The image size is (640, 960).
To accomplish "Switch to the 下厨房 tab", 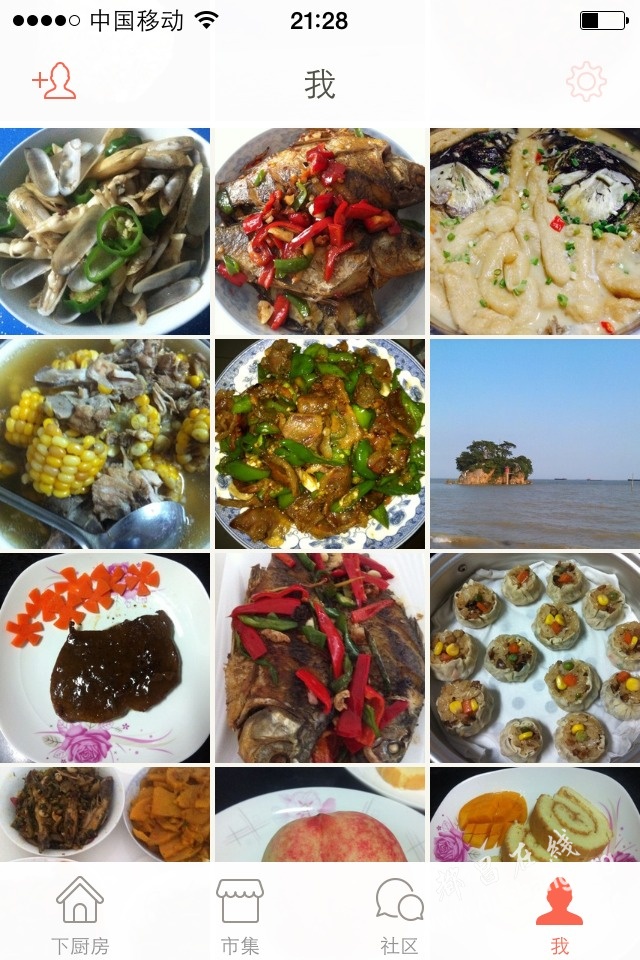I will [x=80, y=914].
